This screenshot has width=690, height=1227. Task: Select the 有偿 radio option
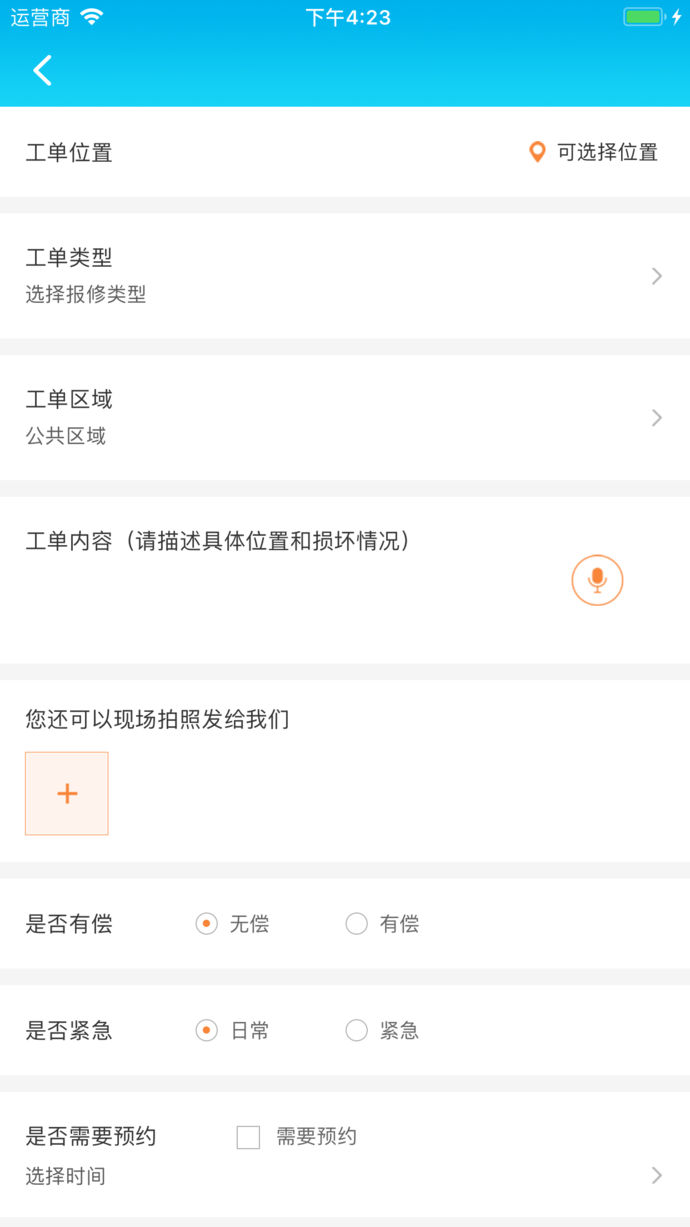click(357, 924)
